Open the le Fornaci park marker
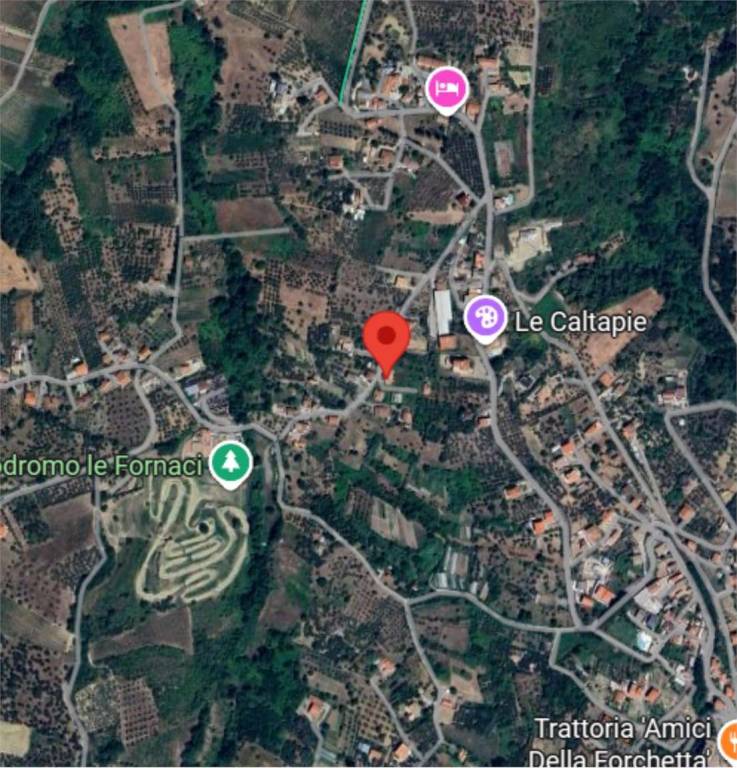Screen dimensions: 737x768 click(x=231, y=463)
